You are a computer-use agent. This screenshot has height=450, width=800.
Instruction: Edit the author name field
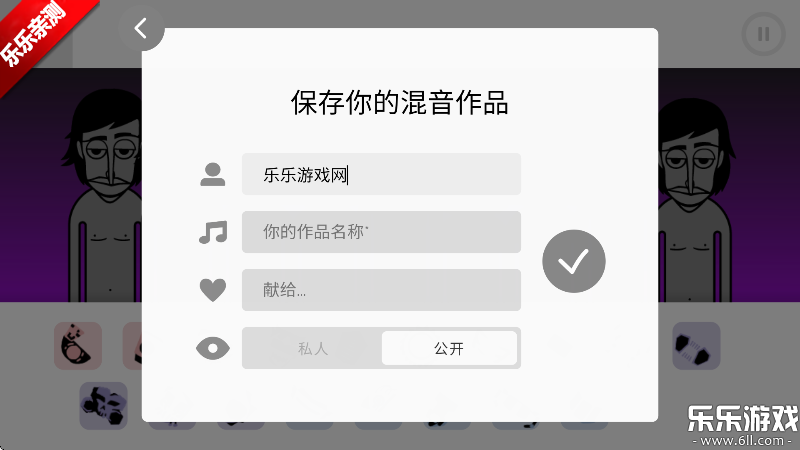click(381, 175)
